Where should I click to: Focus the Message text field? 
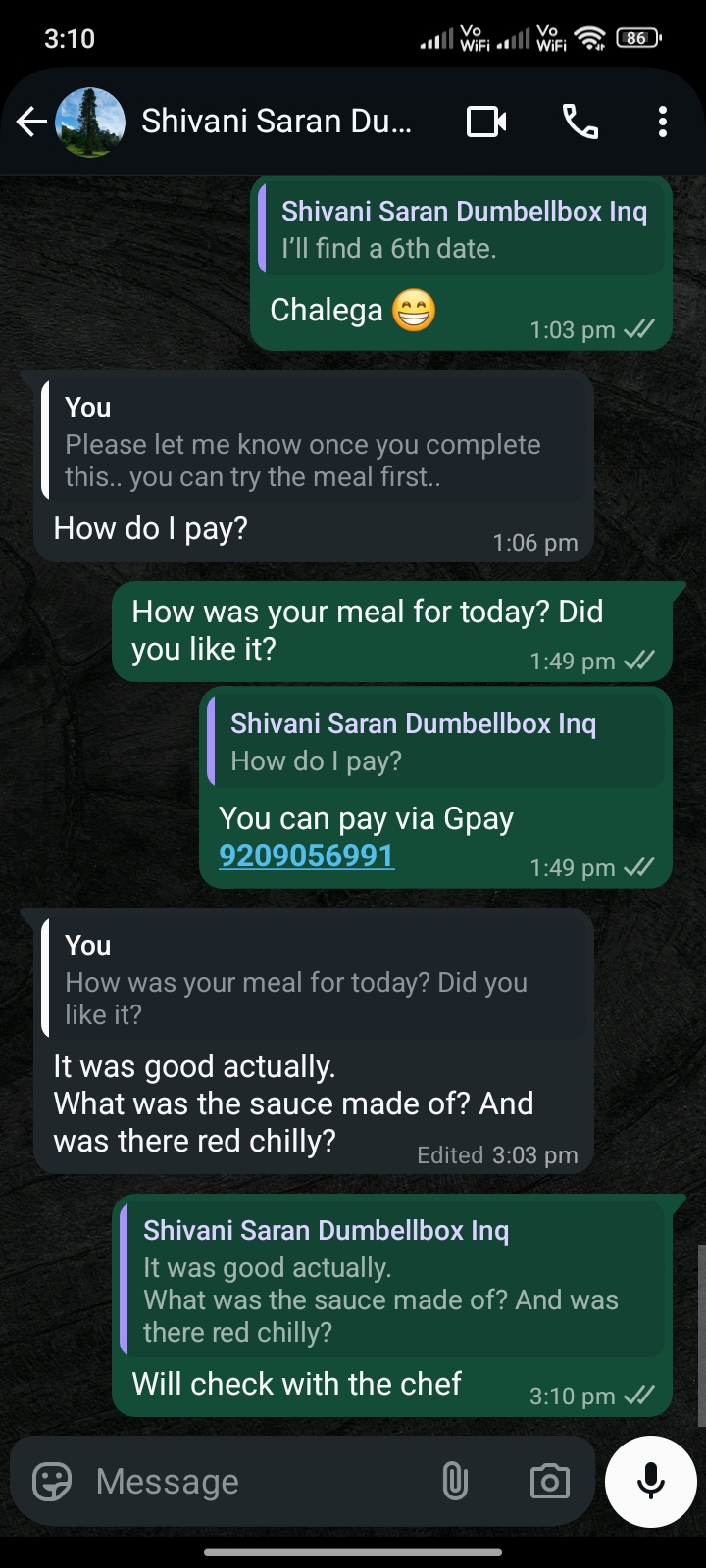coord(255,1481)
